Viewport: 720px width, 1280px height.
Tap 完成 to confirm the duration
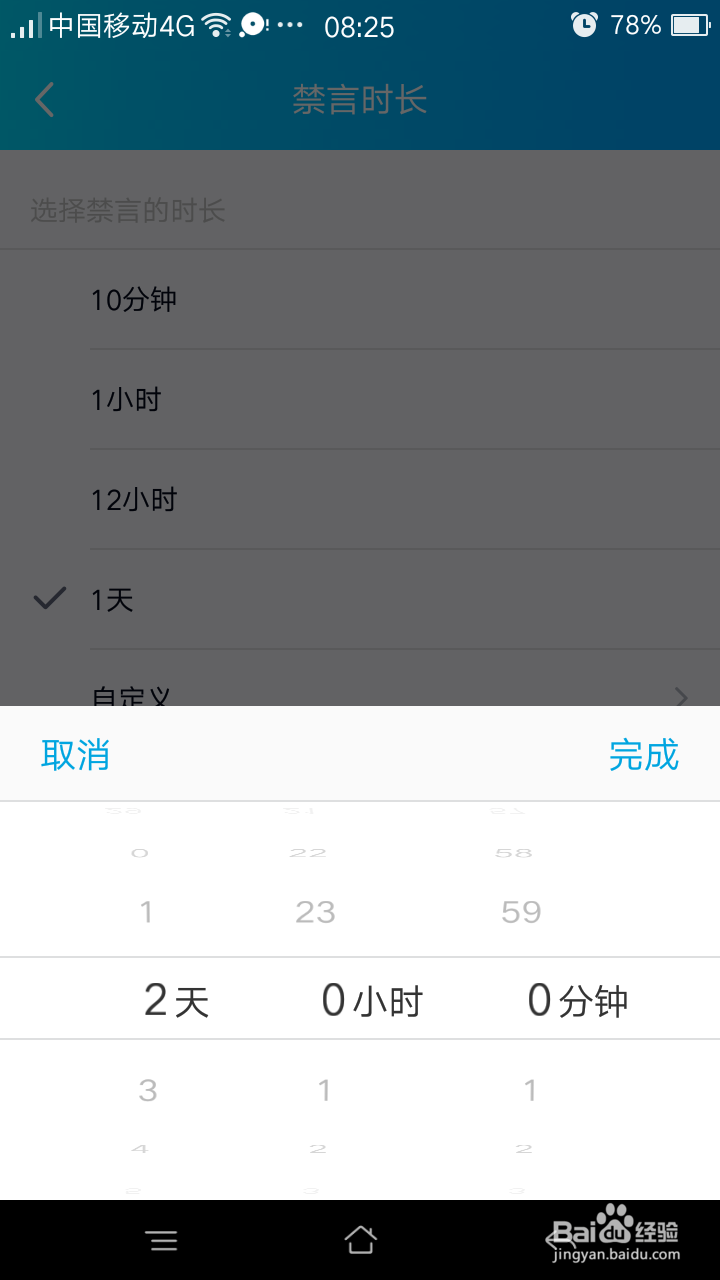[x=645, y=755]
